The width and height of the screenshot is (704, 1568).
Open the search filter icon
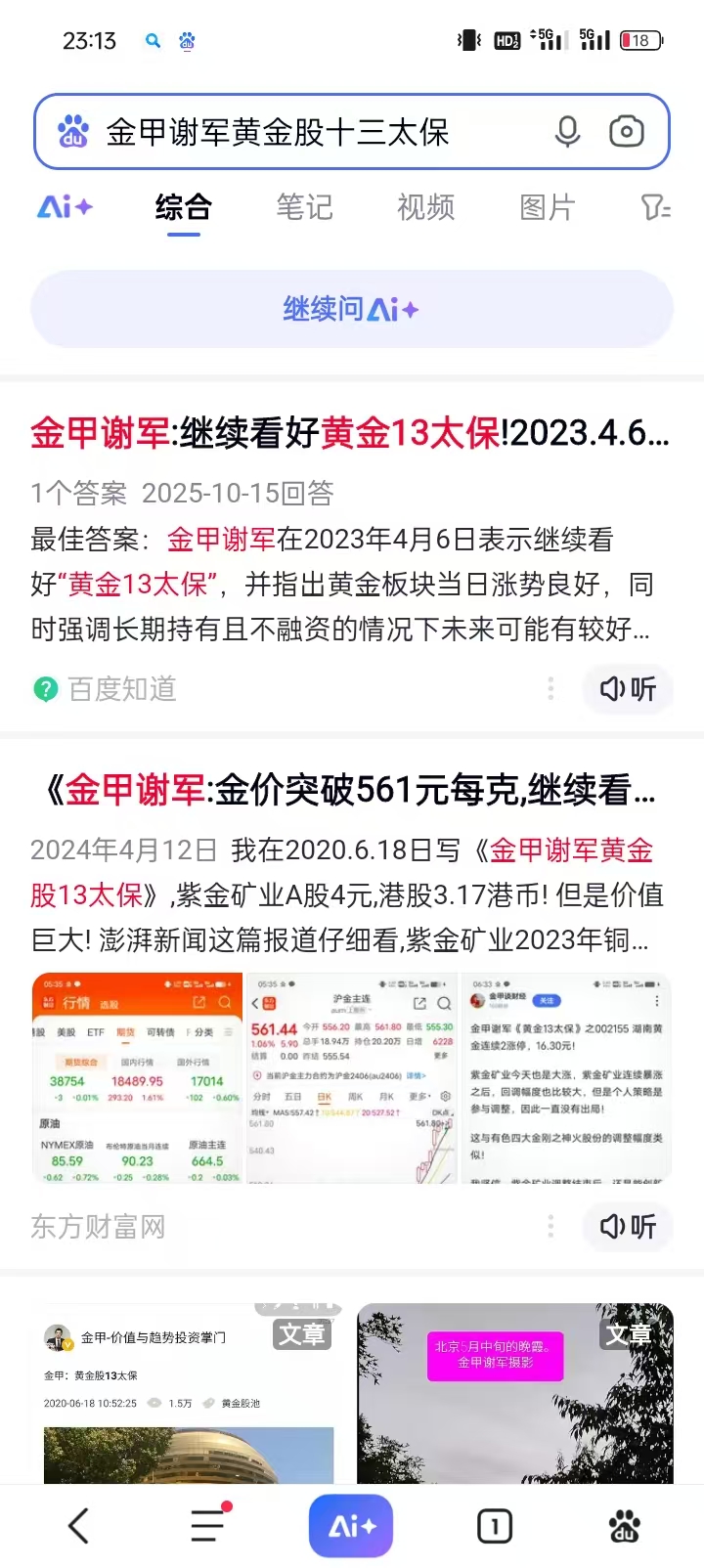(x=654, y=207)
